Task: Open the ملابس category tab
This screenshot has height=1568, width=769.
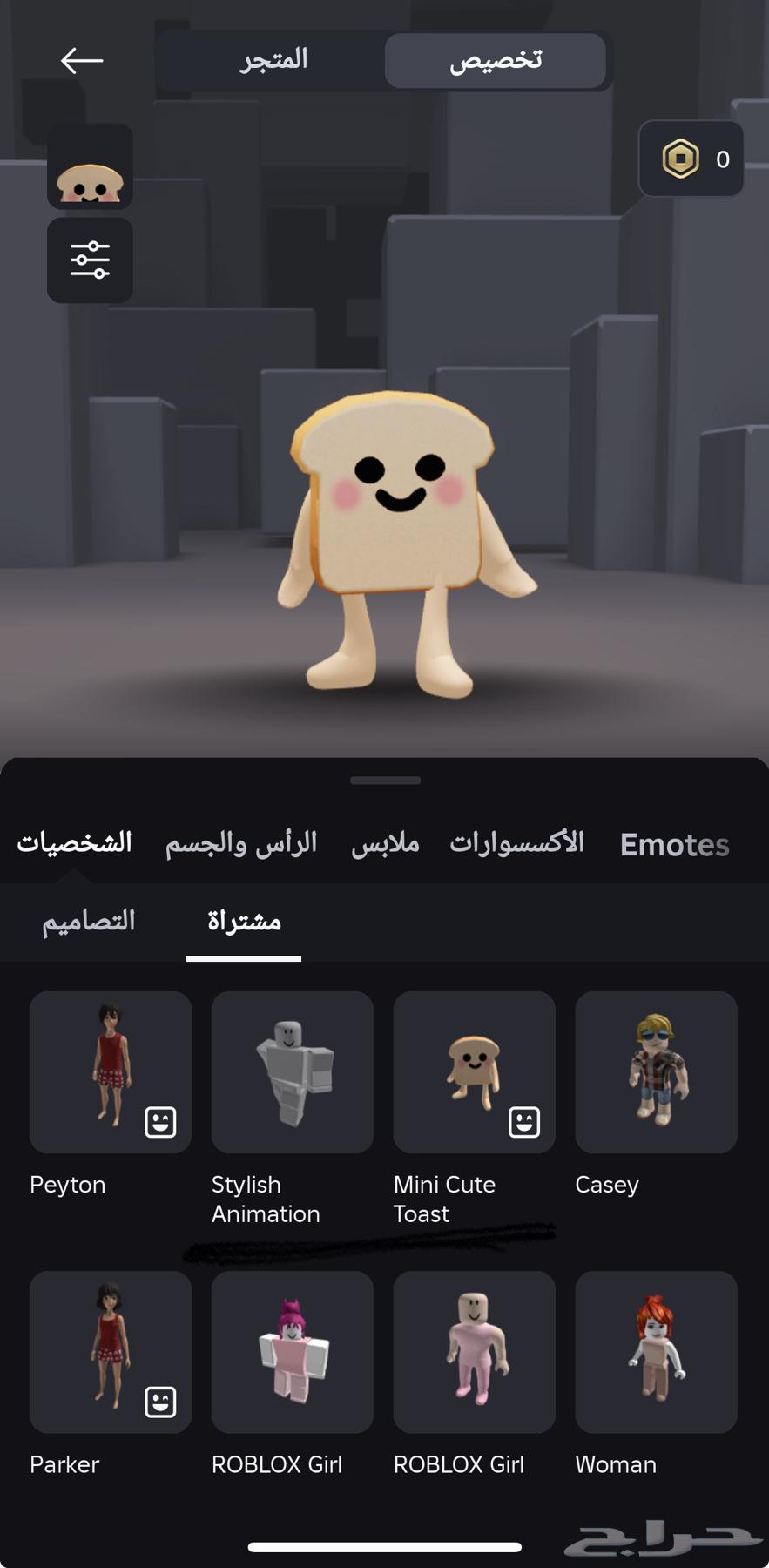Action: pyautogui.click(x=385, y=843)
